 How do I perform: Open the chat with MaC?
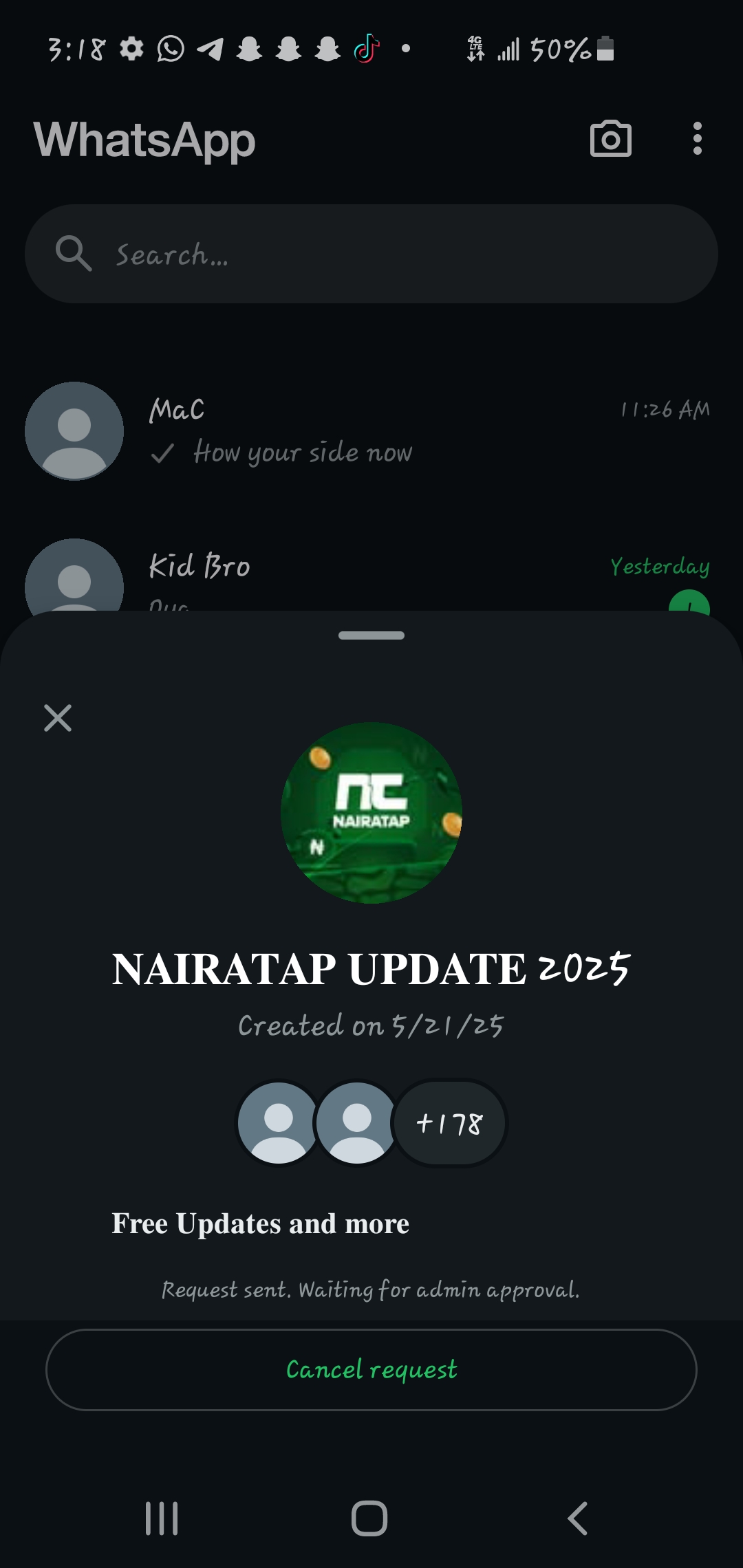(x=371, y=431)
